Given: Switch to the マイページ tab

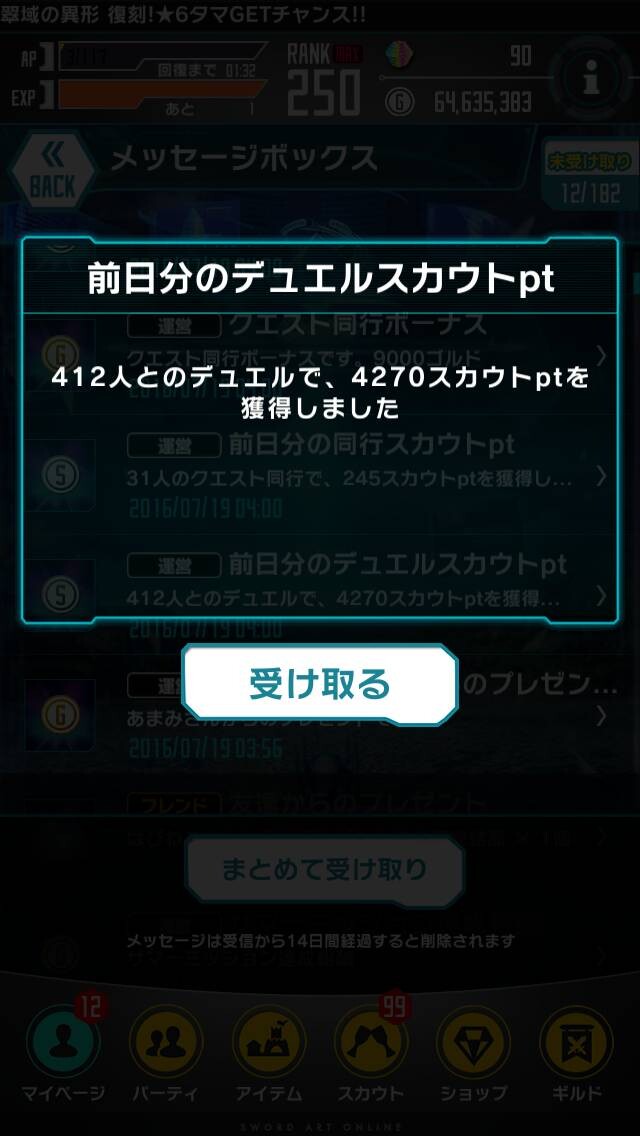Looking at the screenshot, I should (x=62, y=1051).
